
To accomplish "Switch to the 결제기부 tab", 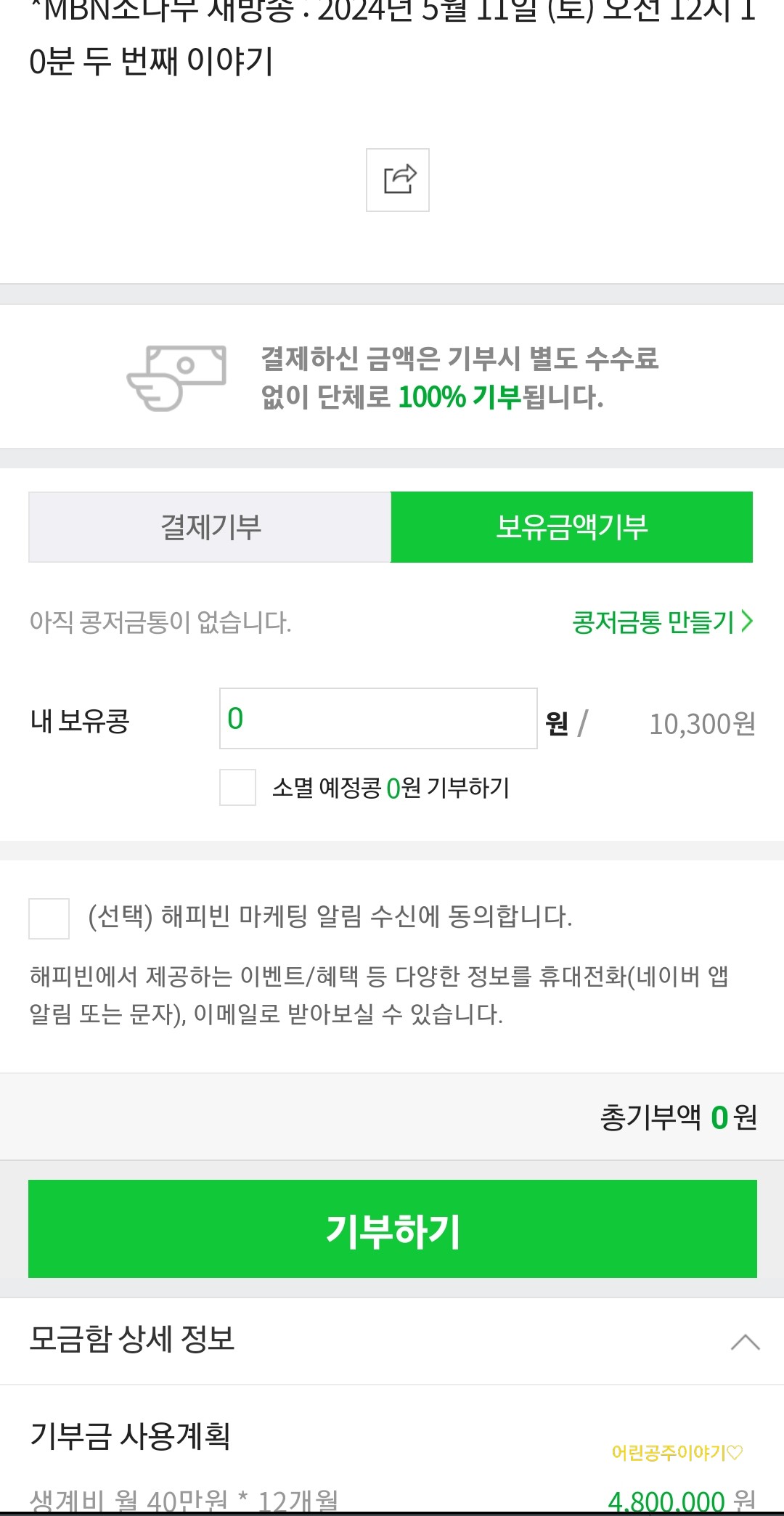I will [210, 527].
